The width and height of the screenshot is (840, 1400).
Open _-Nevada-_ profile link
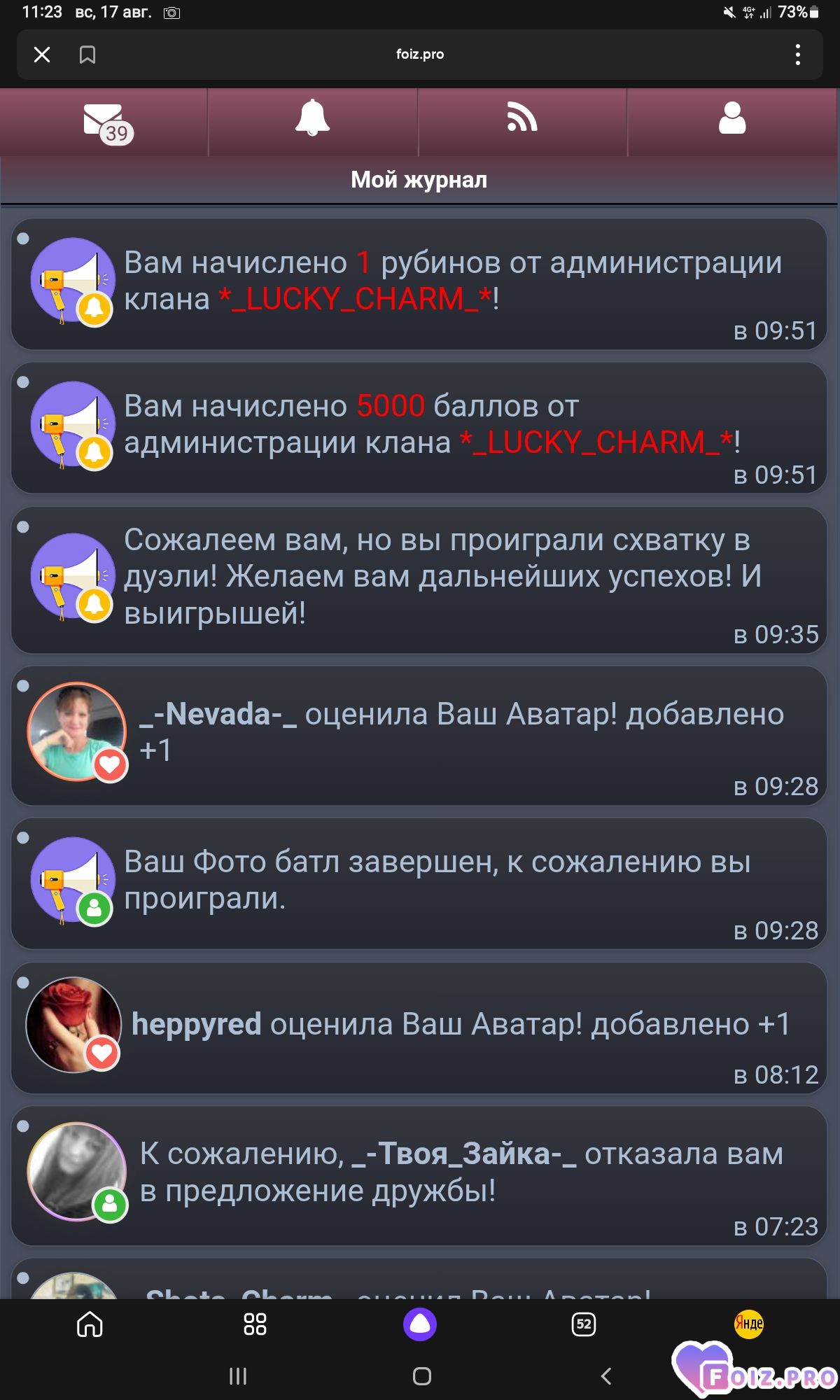(218, 714)
